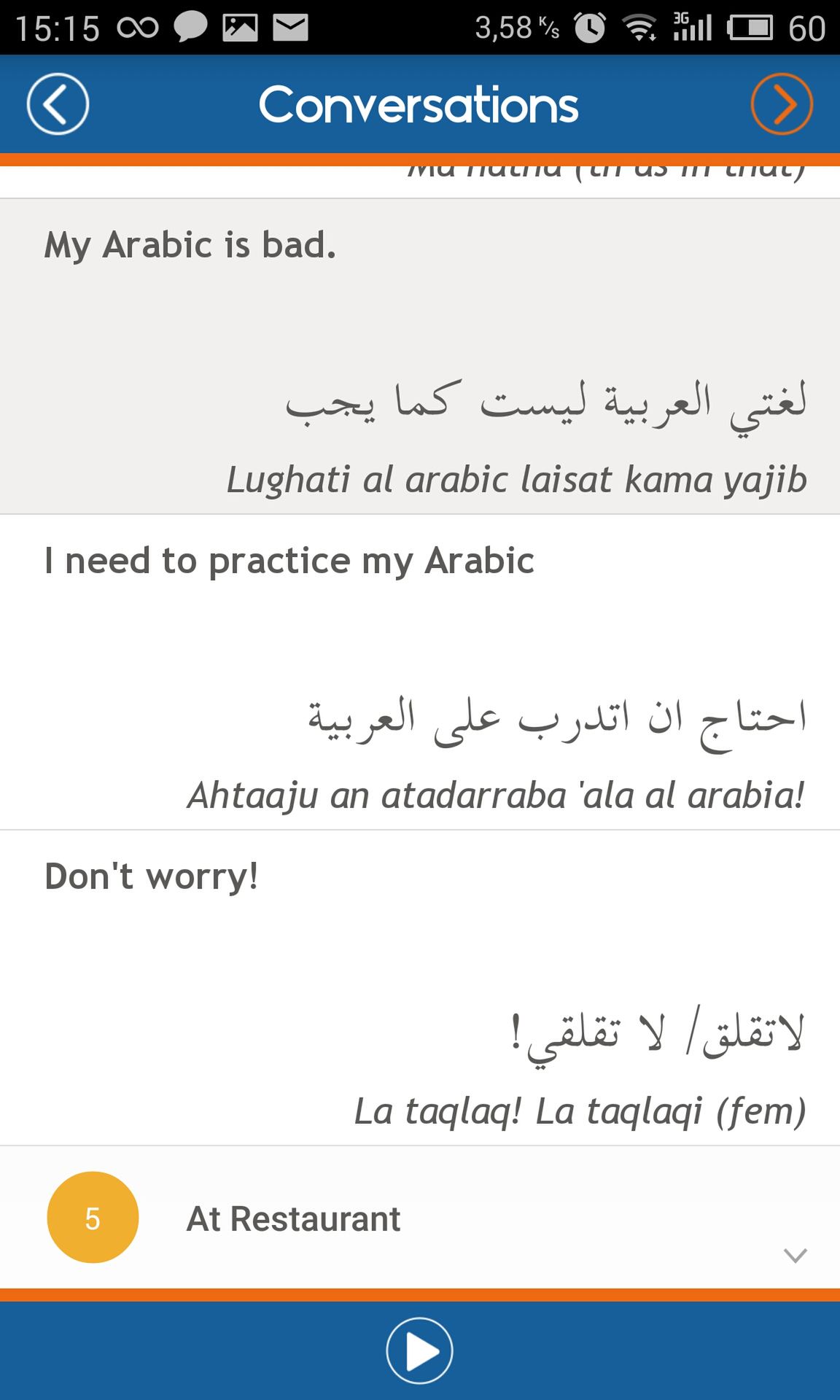Go to next page with orange arrow
This screenshot has width=840, height=1400.
point(782,104)
